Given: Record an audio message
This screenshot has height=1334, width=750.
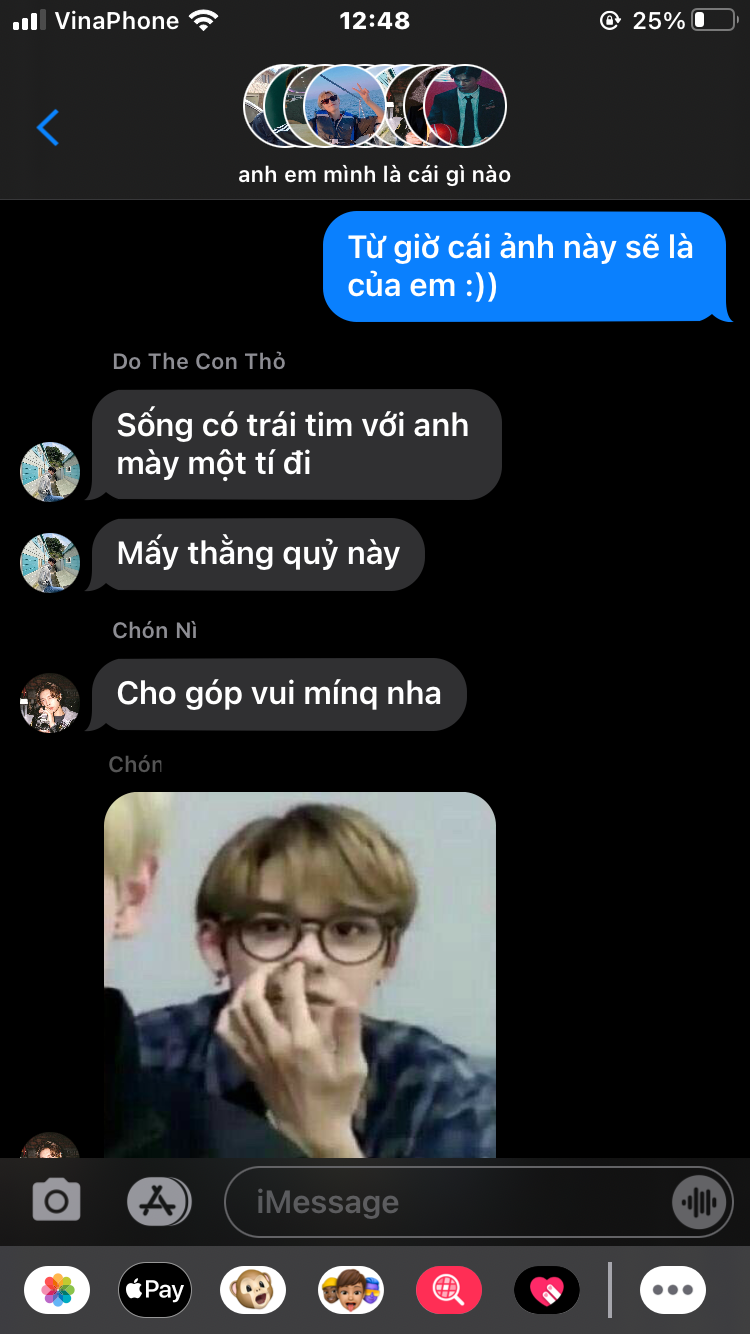Looking at the screenshot, I should 698,1202.
